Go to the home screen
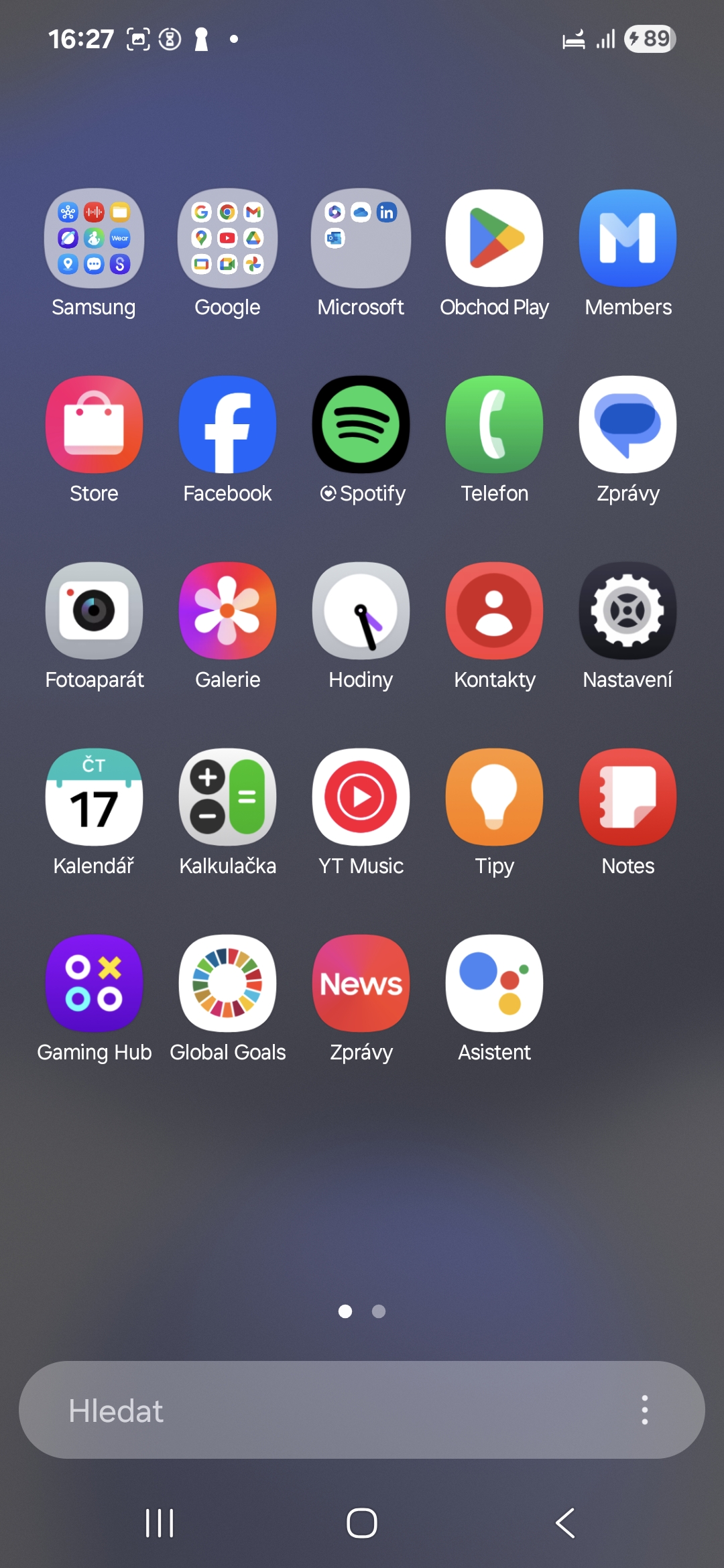 [x=362, y=1523]
